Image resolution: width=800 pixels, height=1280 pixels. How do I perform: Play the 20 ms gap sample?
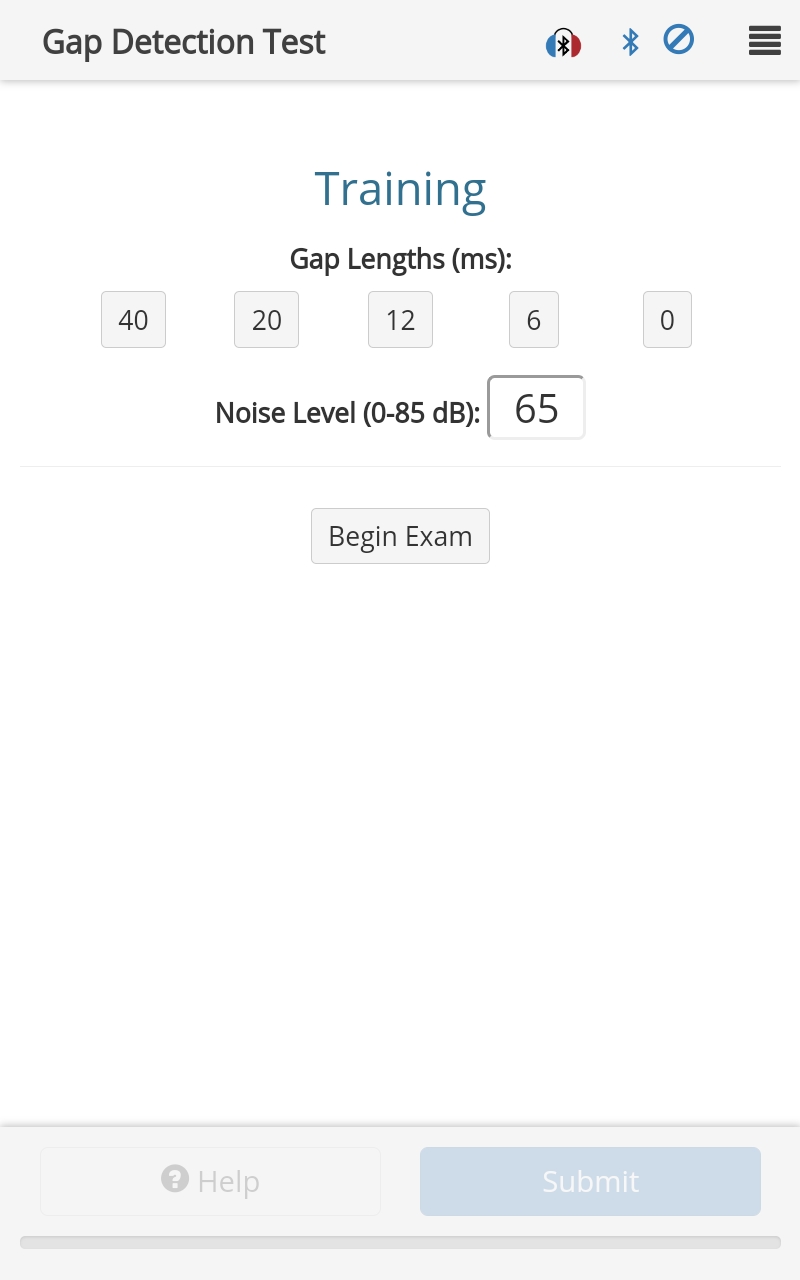click(x=266, y=320)
